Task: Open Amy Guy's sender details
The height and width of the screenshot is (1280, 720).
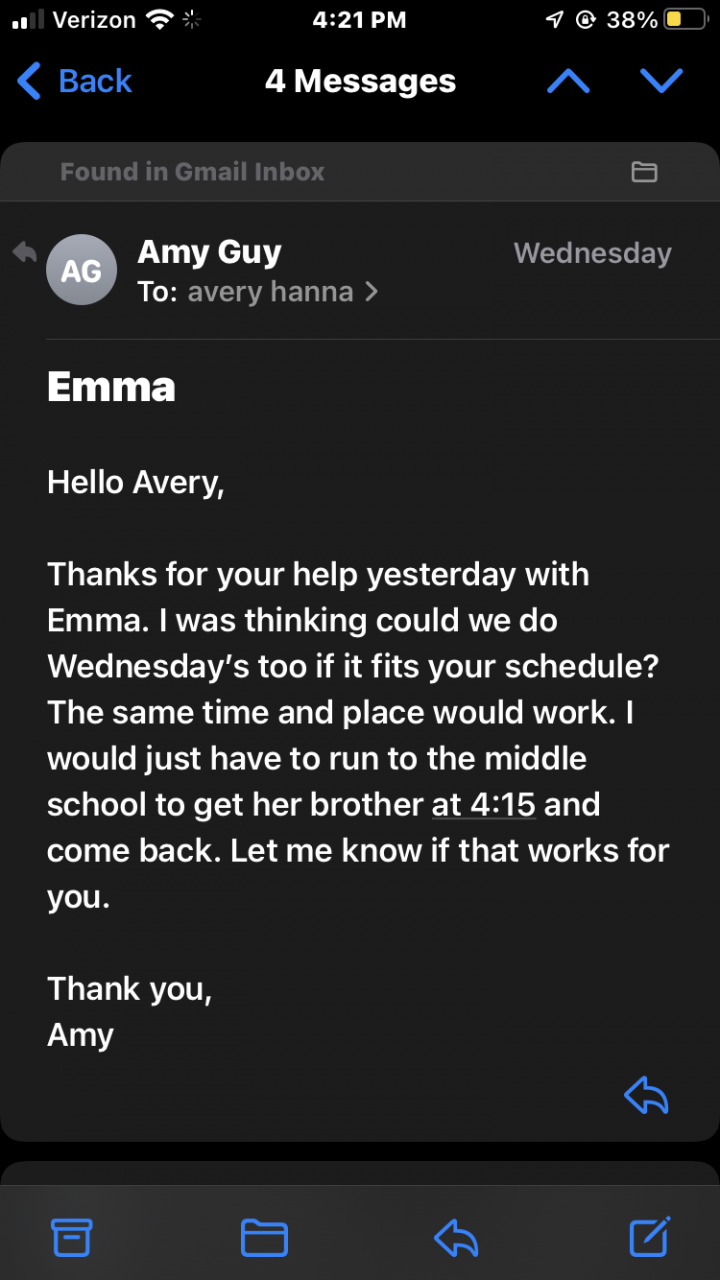Action: pyautogui.click(x=209, y=252)
